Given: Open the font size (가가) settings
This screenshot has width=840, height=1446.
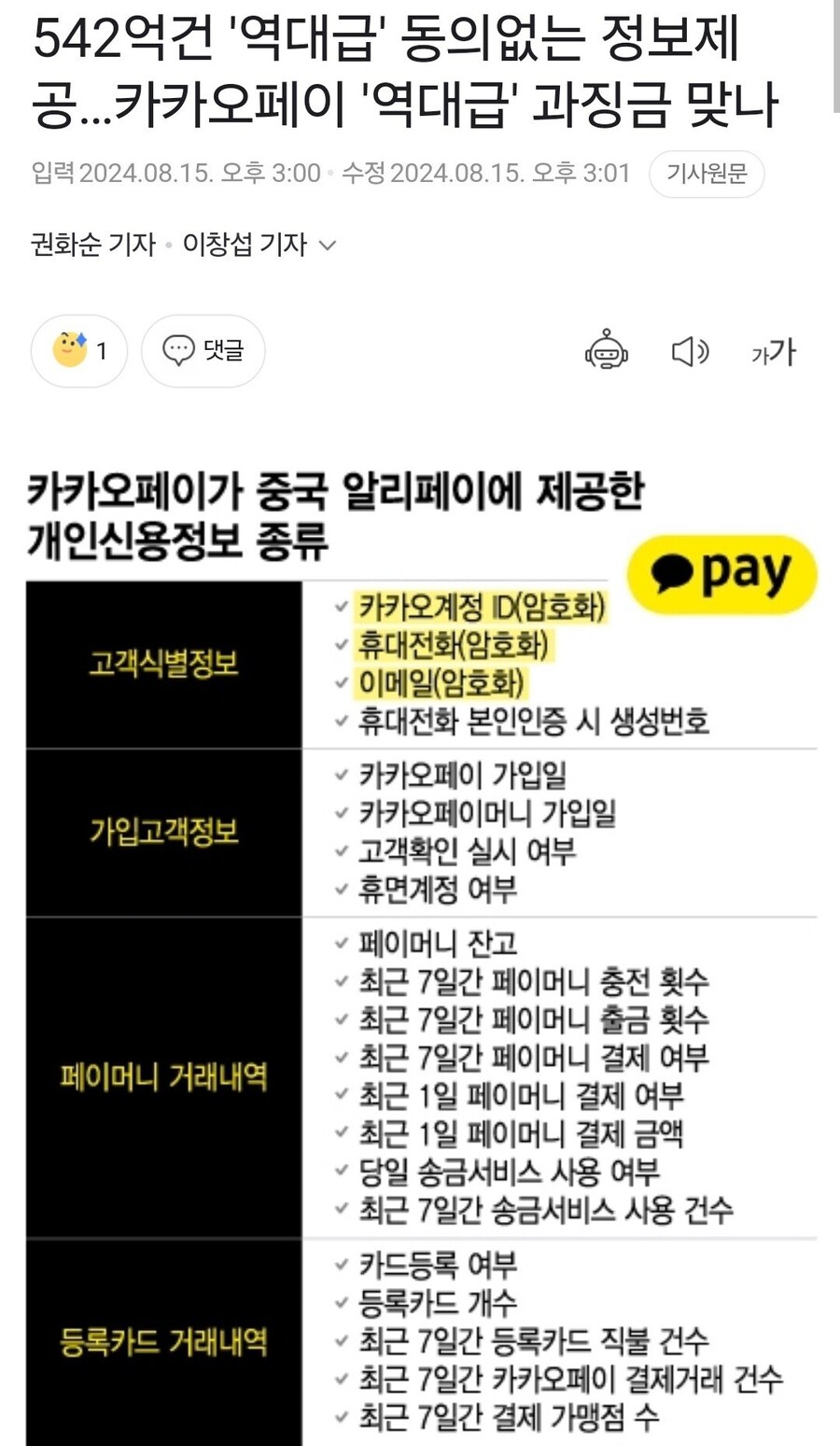Looking at the screenshot, I should point(772,352).
